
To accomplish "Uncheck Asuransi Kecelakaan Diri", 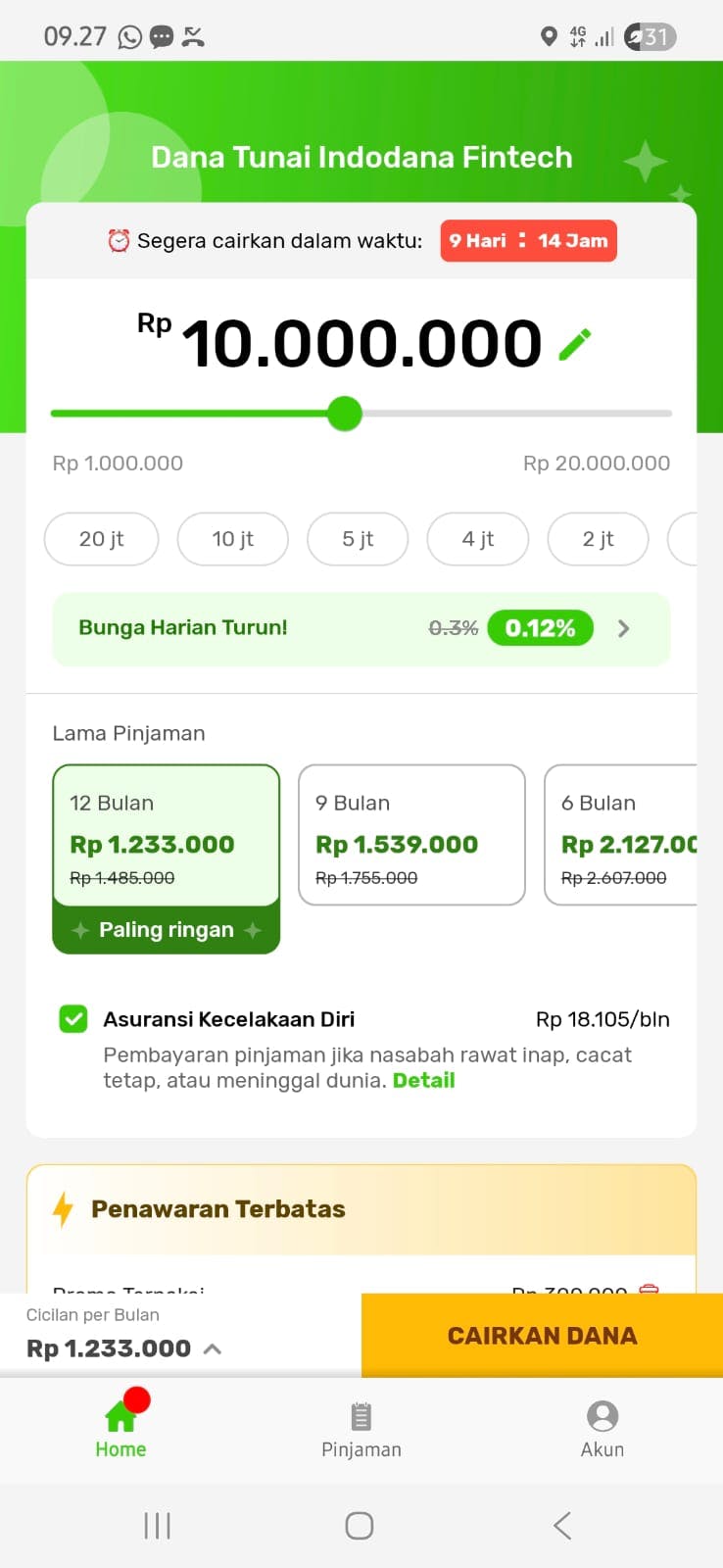I will [x=73, y=1019].
